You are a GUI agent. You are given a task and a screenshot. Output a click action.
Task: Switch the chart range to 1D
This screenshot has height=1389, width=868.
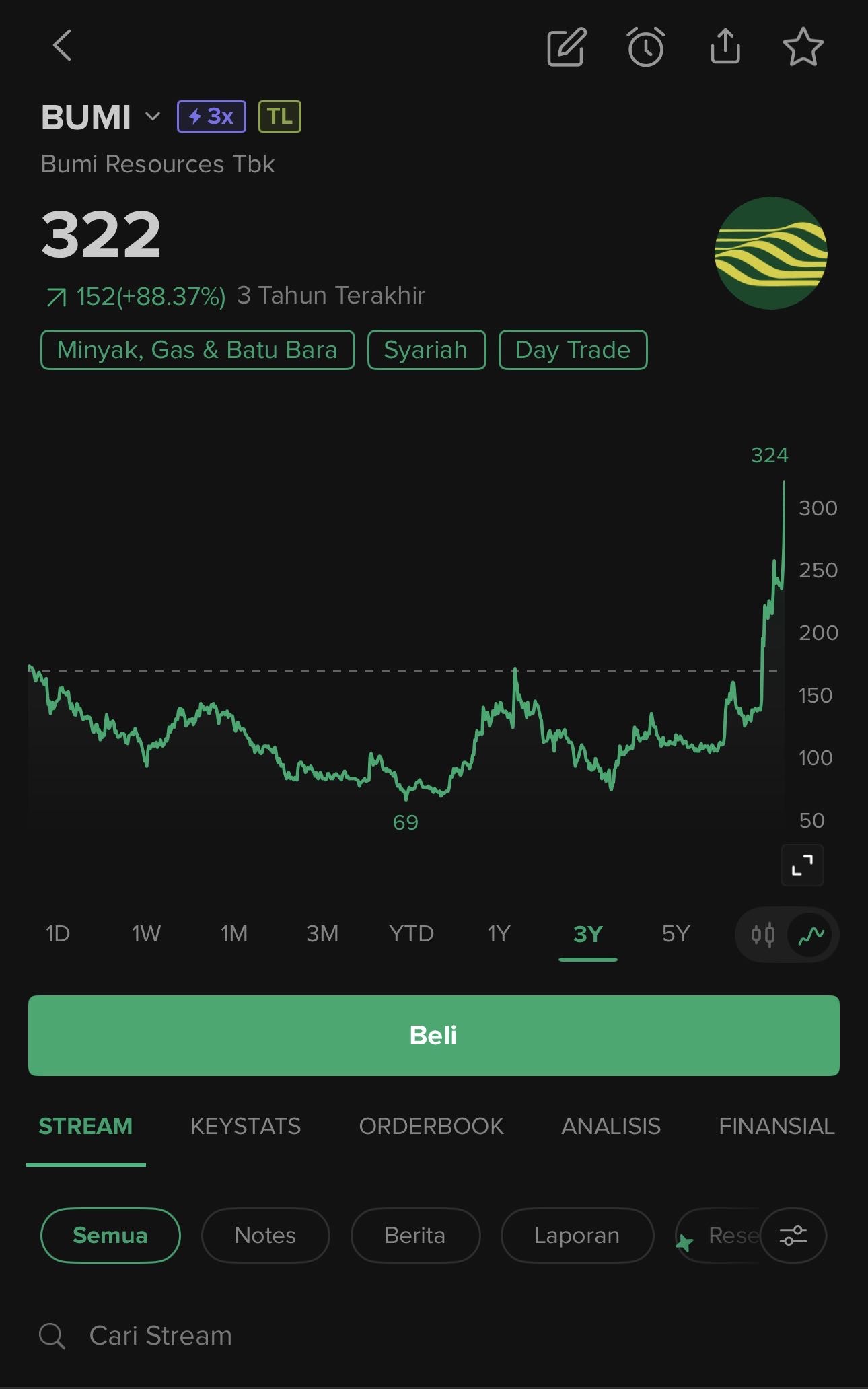(x=57, y=934)
